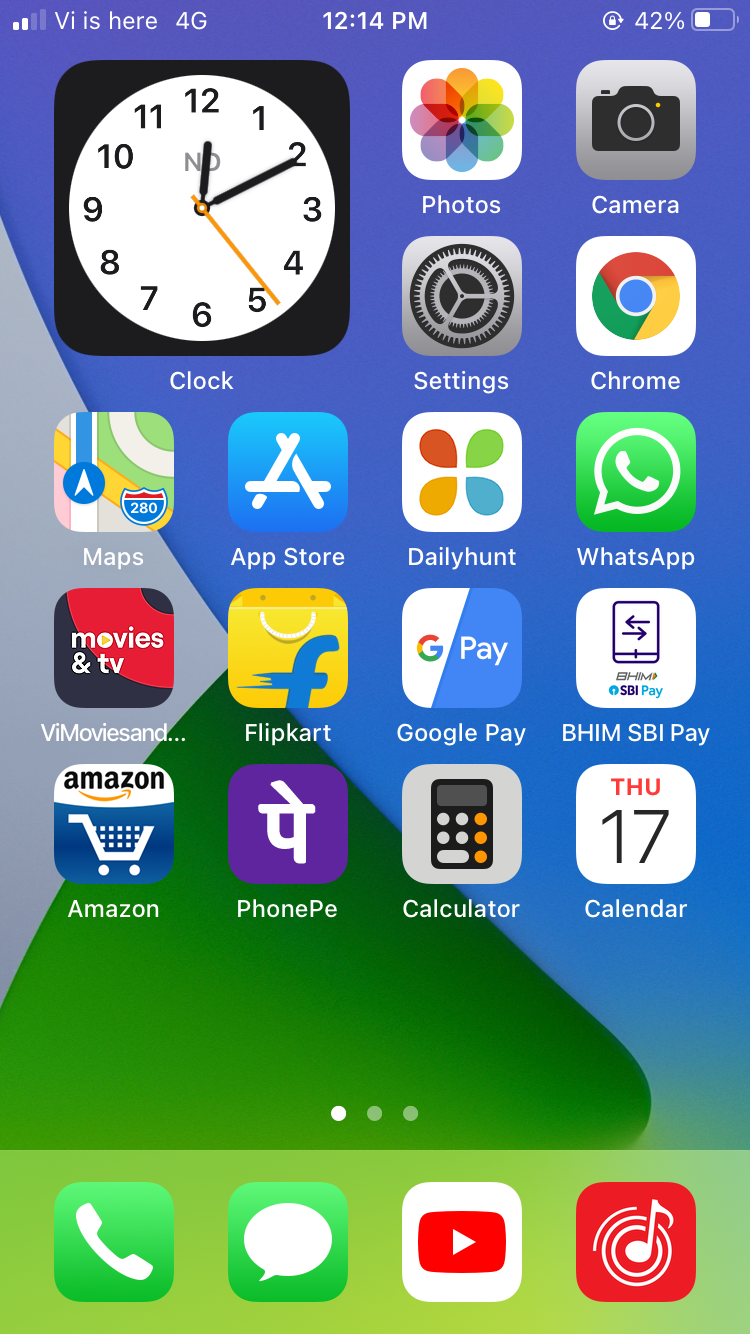
Task: Open the Flipkart shopping app
Action: click(x=287, y=647)
